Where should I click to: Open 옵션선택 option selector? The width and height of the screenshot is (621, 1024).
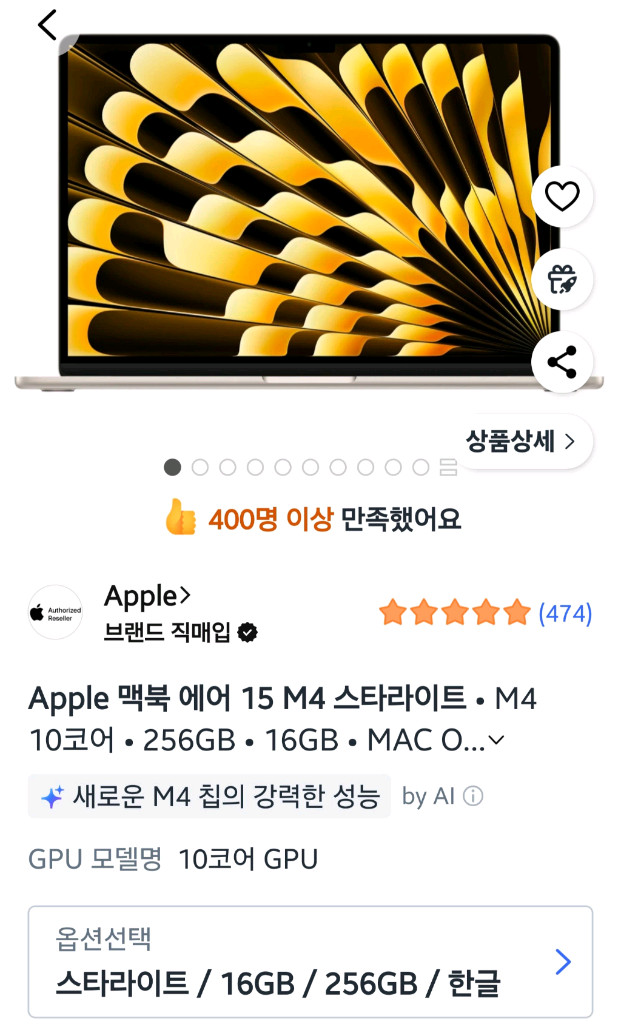point(310,961)
